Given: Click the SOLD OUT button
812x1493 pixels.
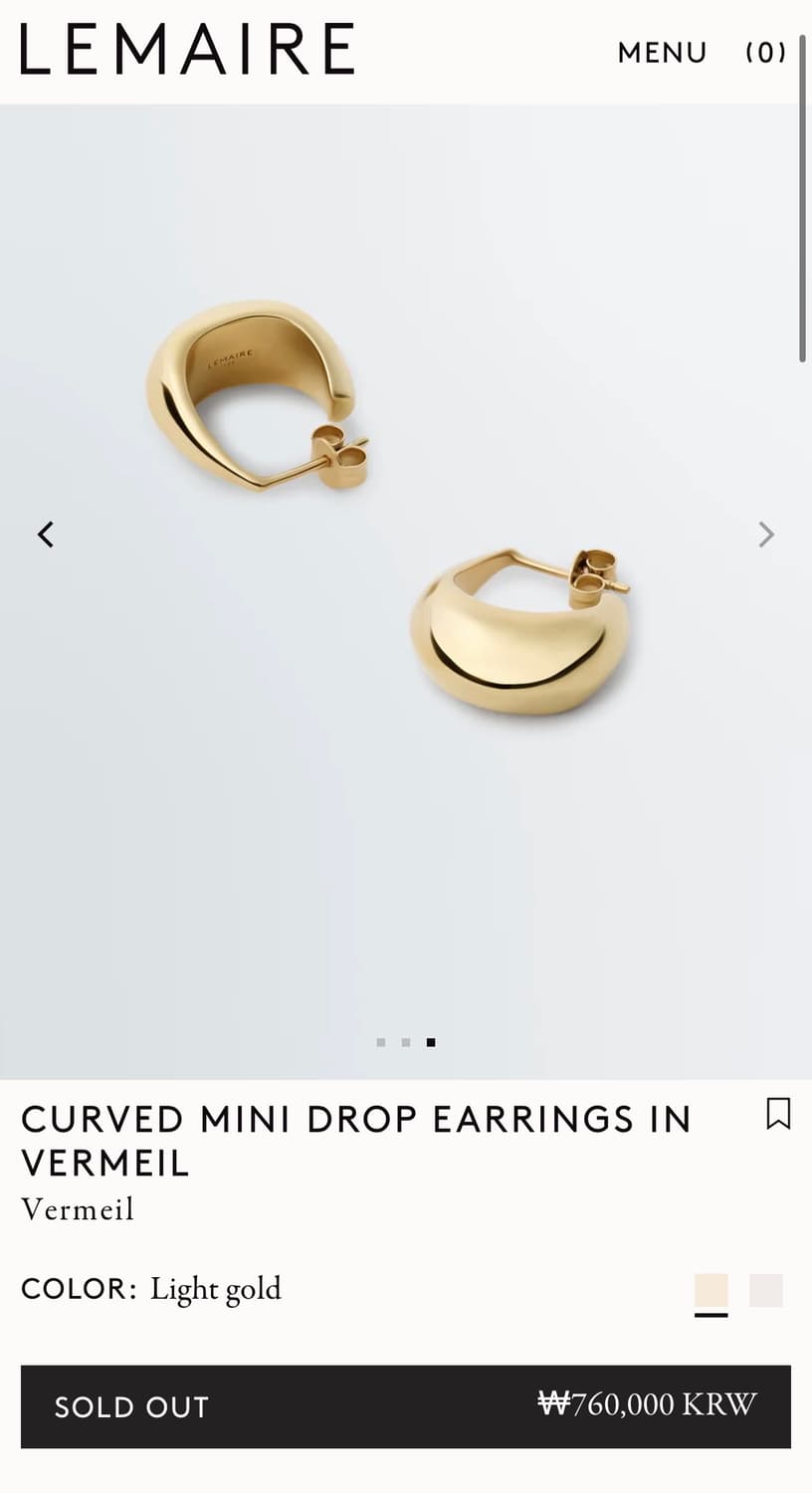Looking at the screenshot, I should 406,1406.
